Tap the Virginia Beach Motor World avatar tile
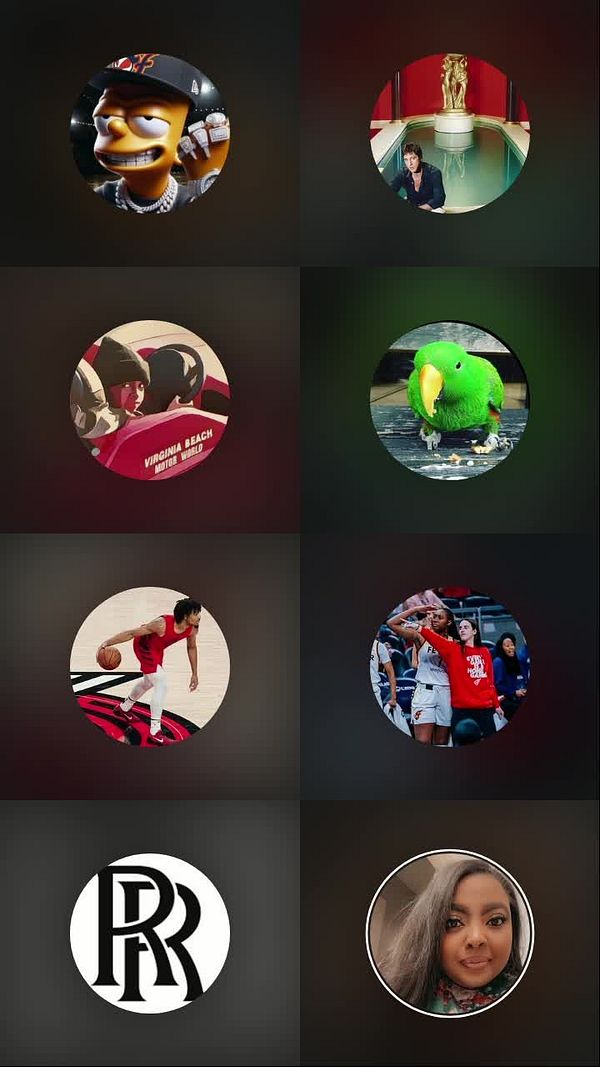 coord(150,400)
